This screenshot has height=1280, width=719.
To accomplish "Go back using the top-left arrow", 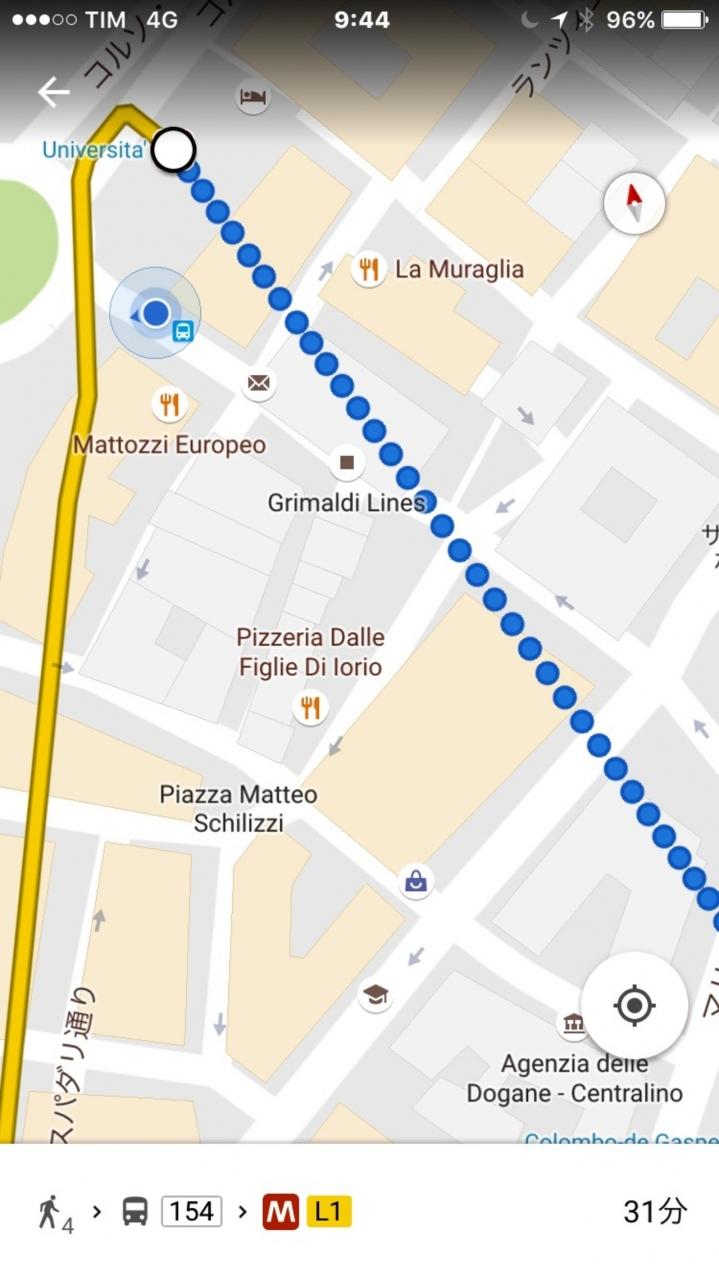I will point(54,92).
